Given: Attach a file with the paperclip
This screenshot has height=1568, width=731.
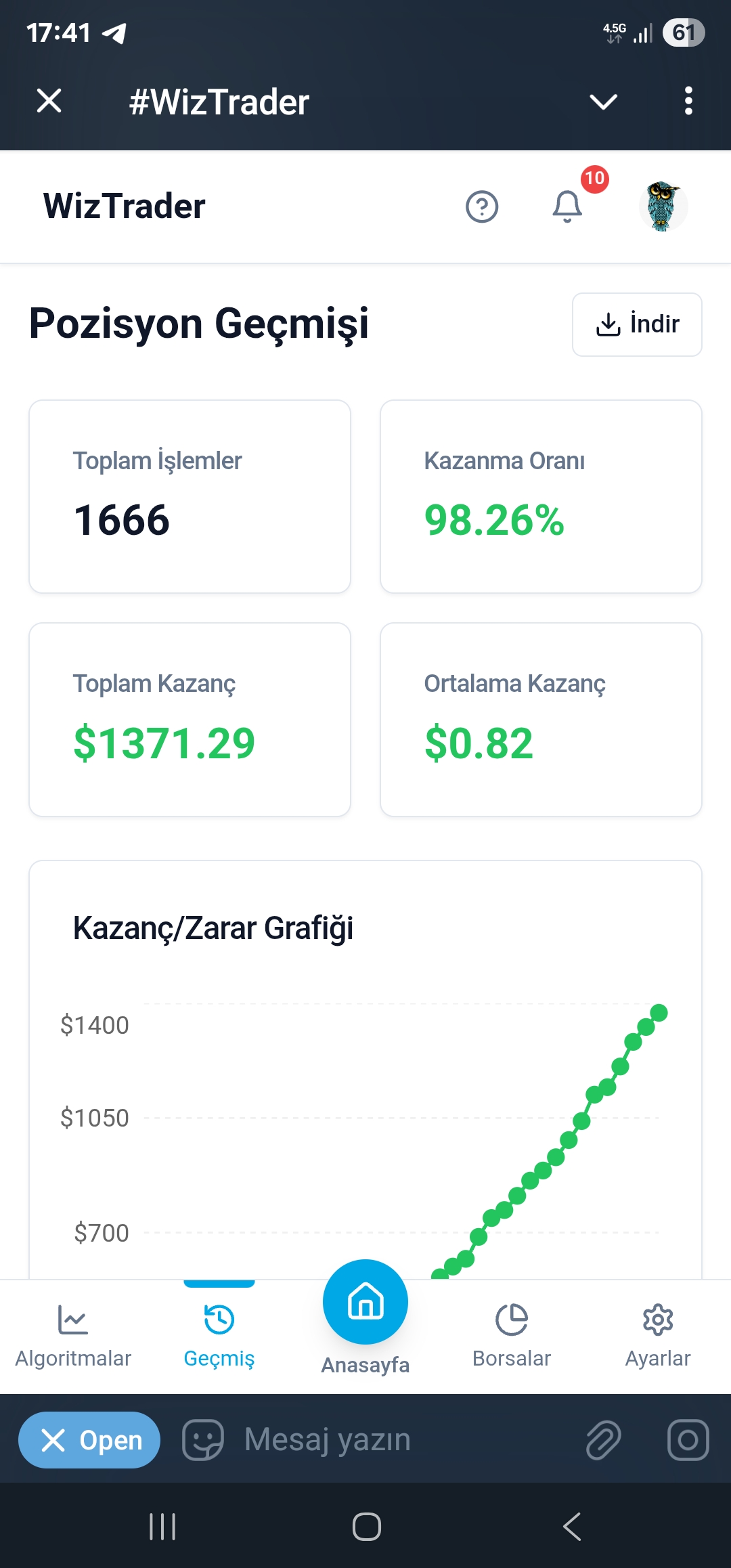Looking at the screenshot, I should click(x=603, y=1440).
